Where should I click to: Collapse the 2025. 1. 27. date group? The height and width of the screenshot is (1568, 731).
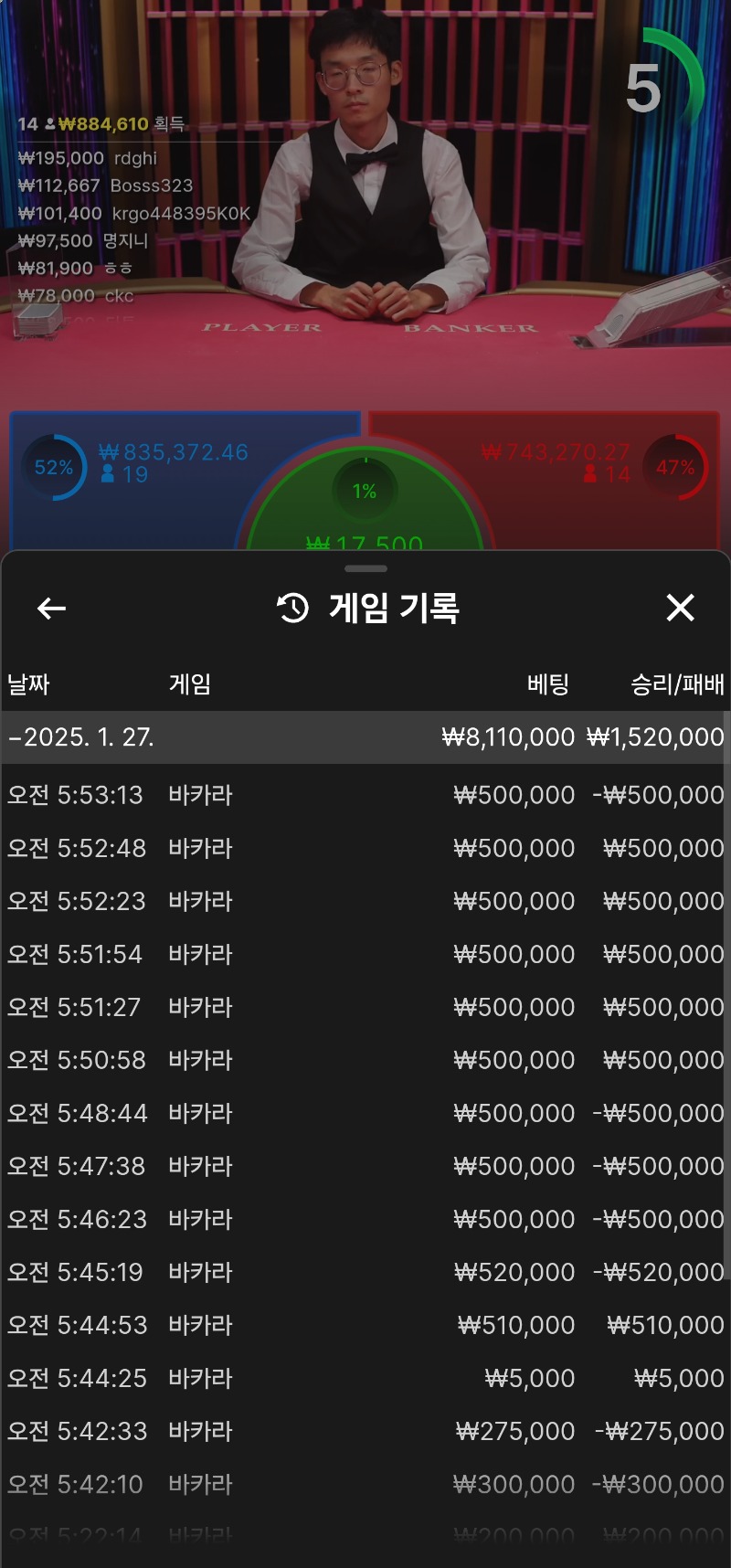click(365, 737)
